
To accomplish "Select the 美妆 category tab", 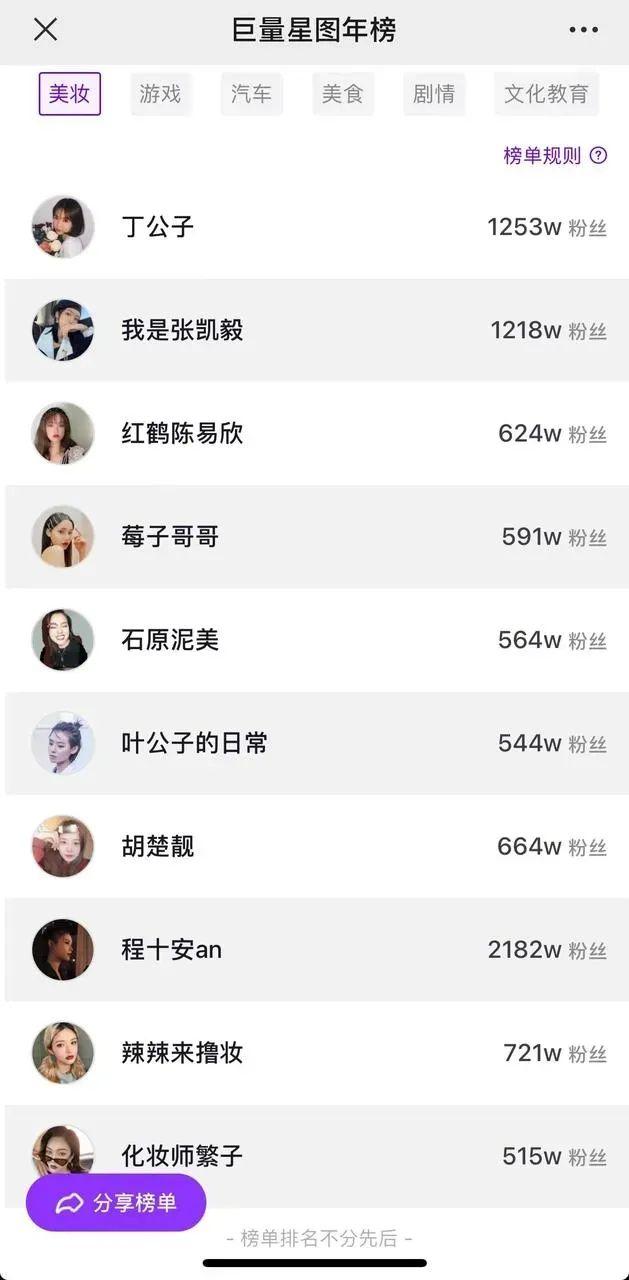I will [70, 94].
